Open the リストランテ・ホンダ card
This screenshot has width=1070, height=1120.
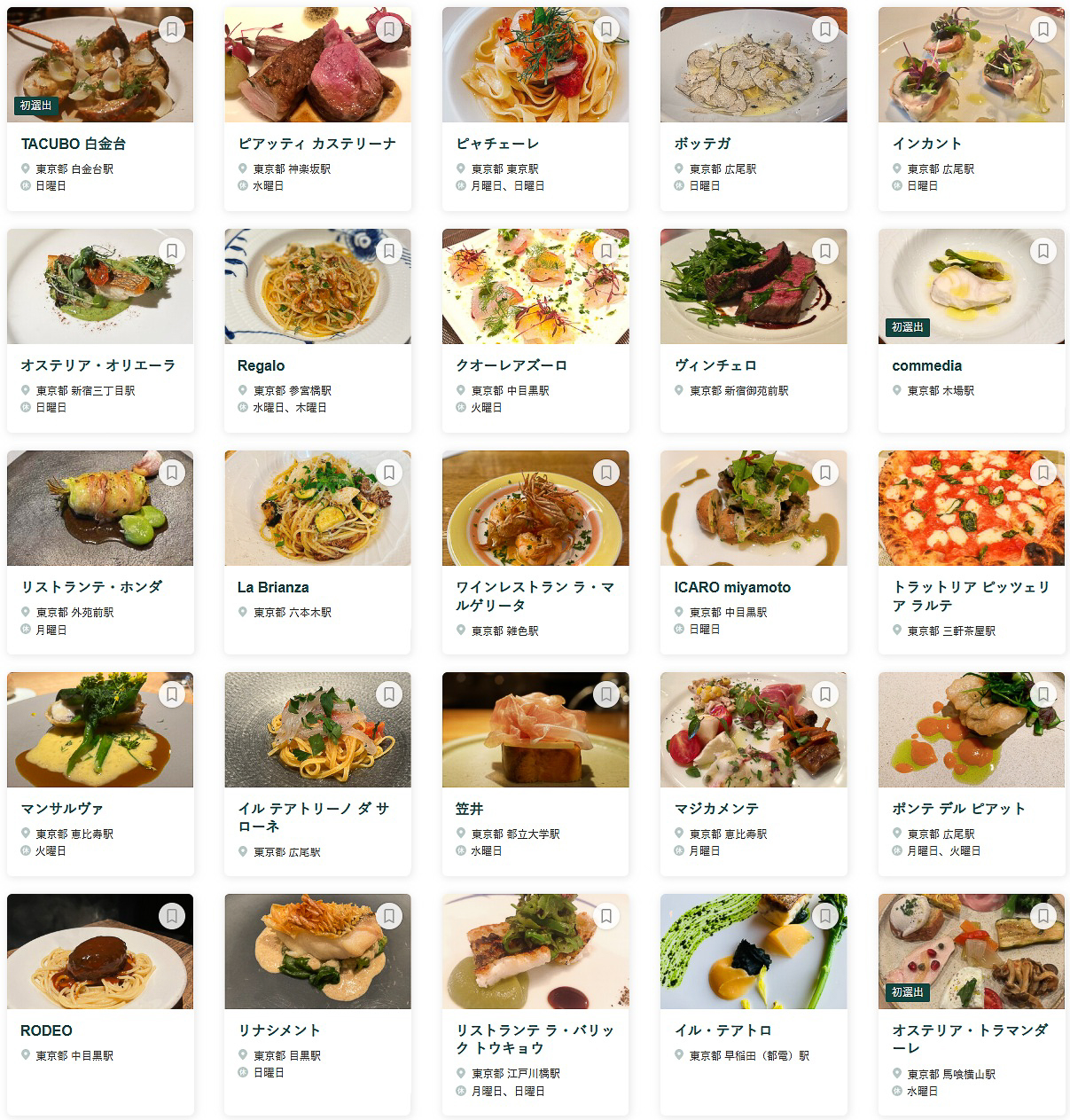(91, 587)
